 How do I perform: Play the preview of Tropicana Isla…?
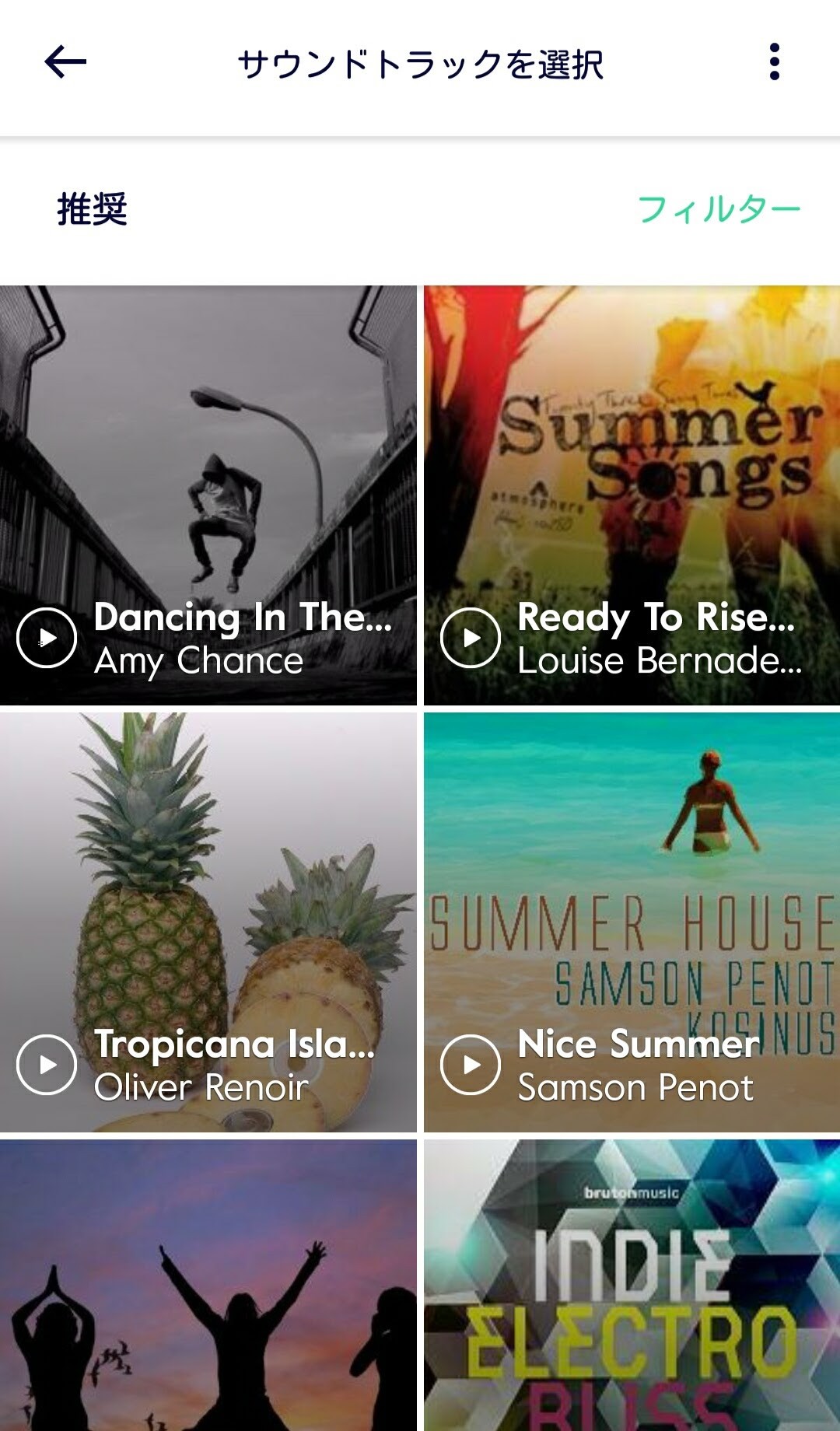47,1065
